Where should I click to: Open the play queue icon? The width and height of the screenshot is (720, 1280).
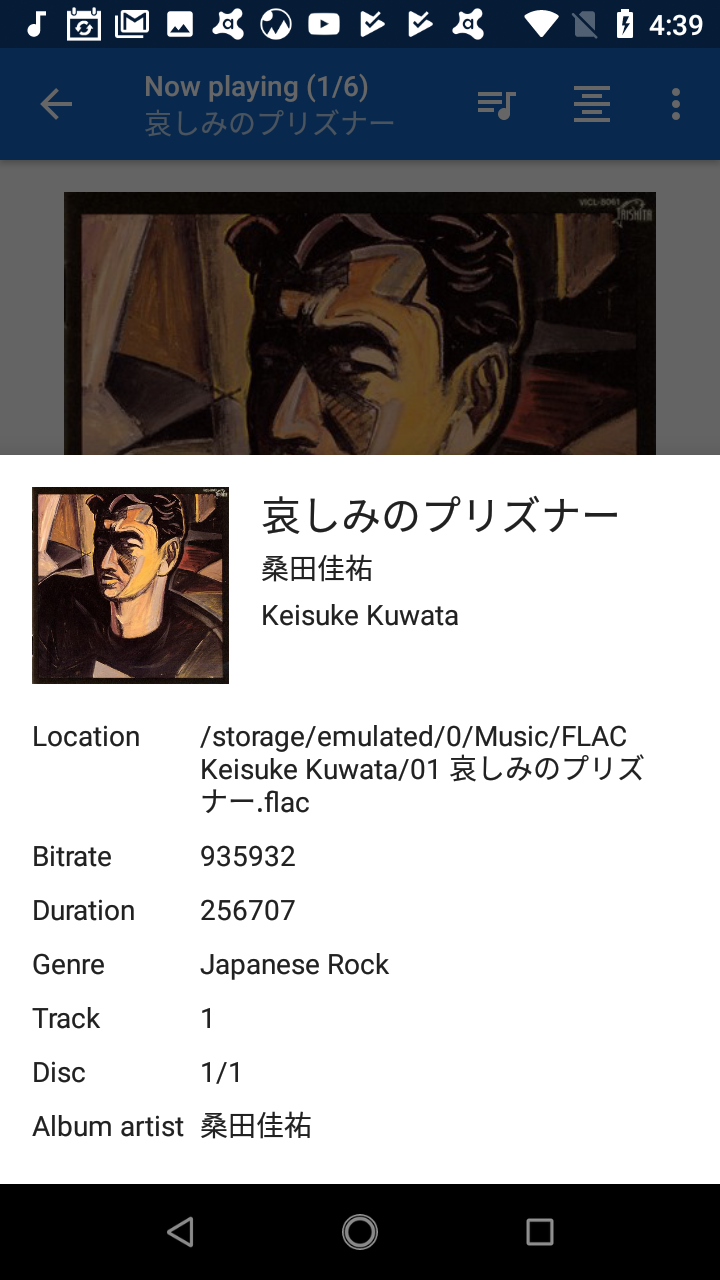497,103
